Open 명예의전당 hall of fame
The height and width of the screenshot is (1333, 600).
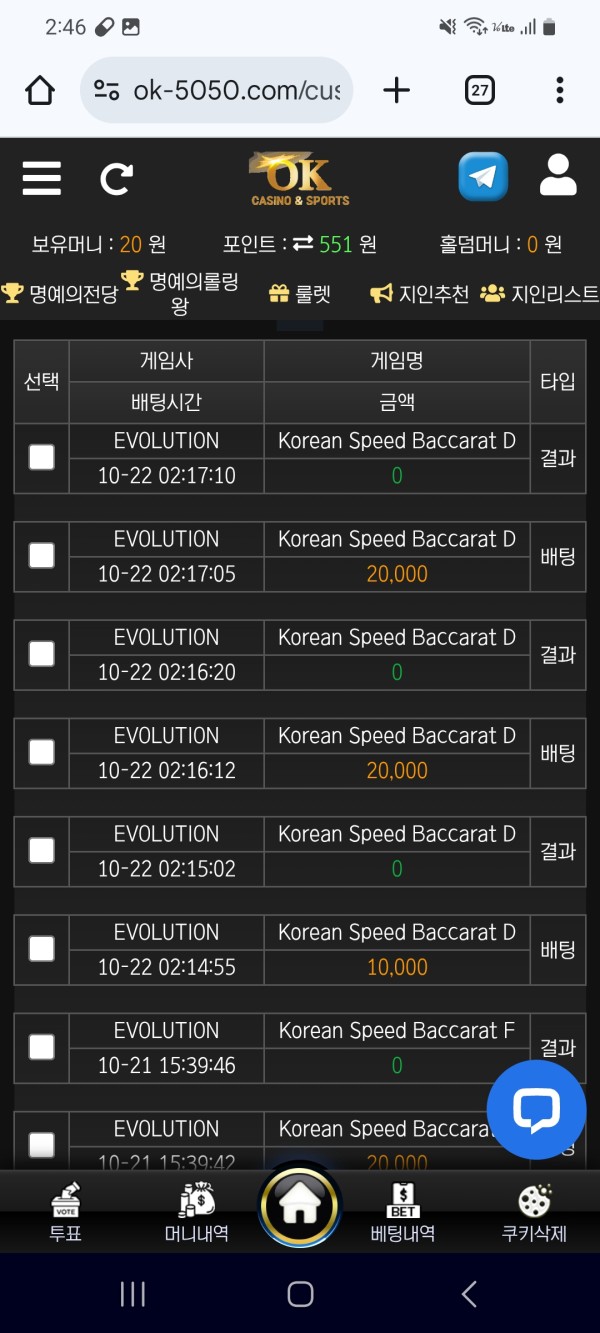click(60, 294)
